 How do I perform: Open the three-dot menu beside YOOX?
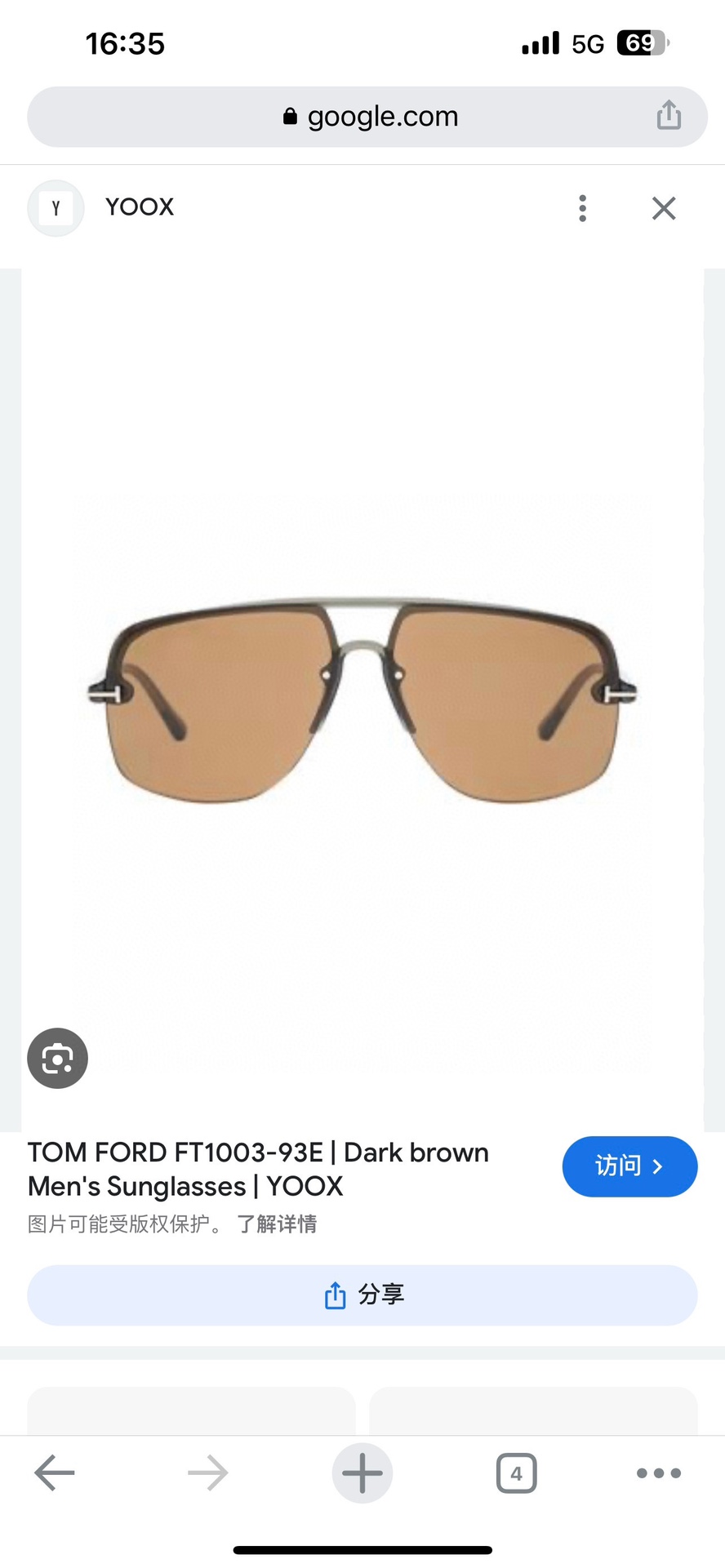tap(582, 208)
